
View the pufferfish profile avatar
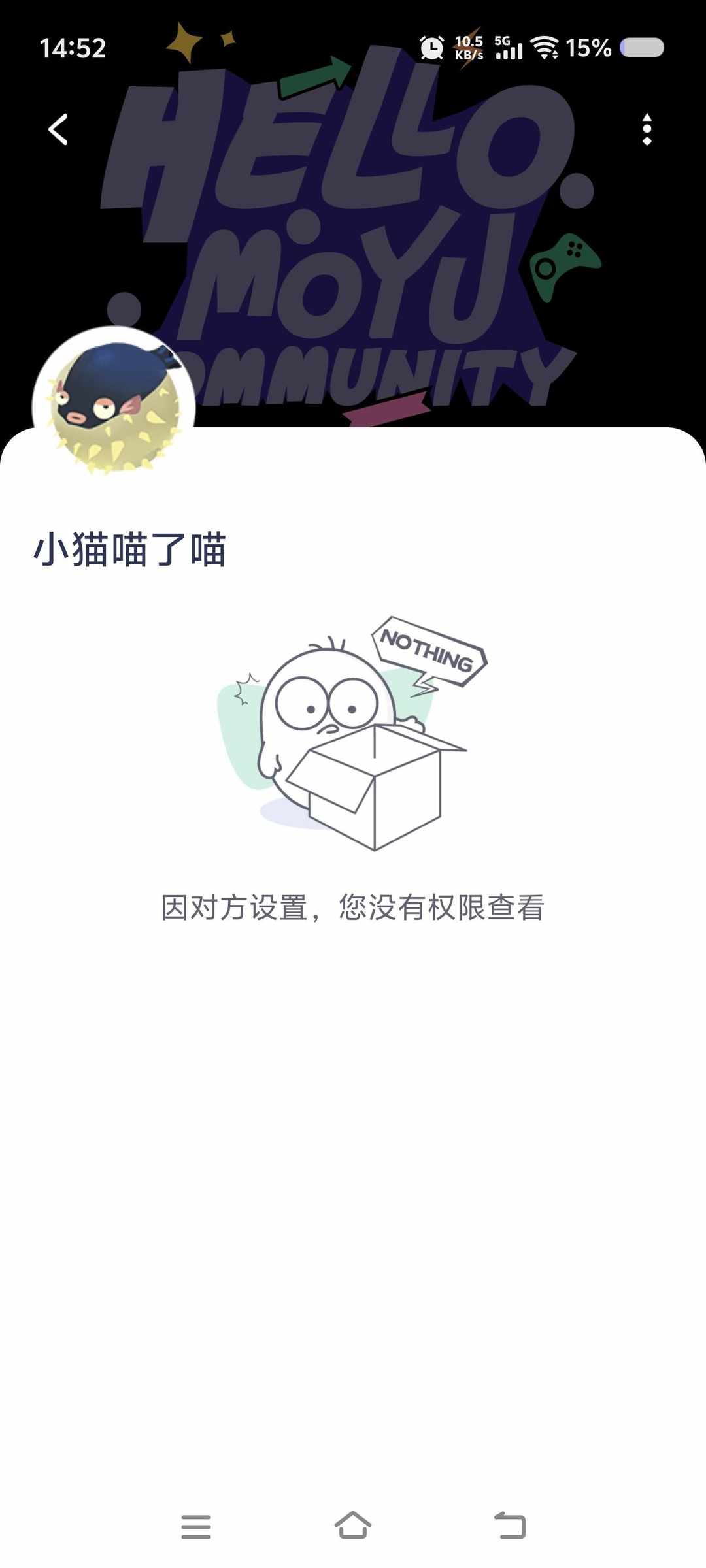(114, 406)
